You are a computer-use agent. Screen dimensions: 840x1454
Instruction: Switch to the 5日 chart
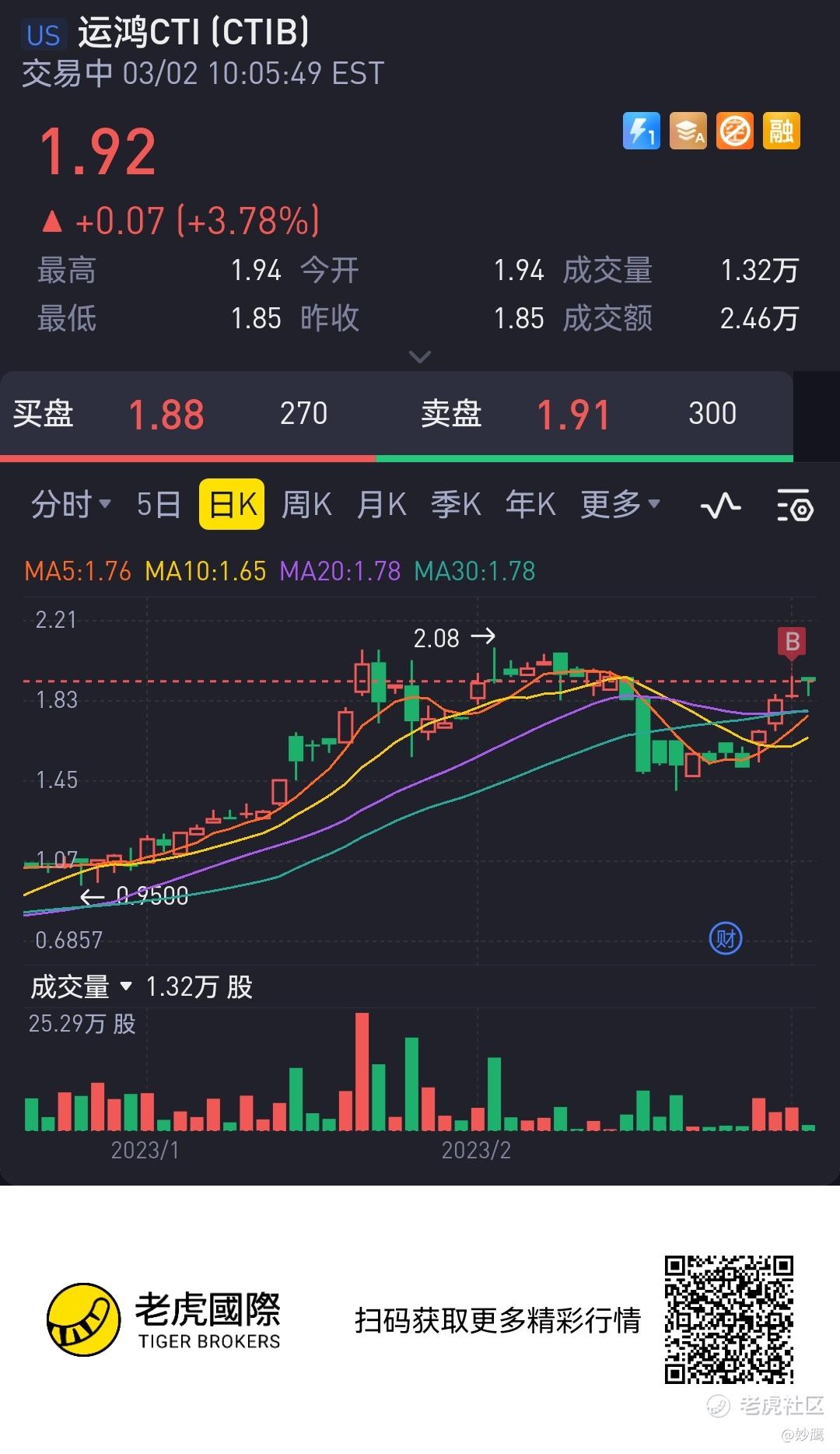pos(158,505)
